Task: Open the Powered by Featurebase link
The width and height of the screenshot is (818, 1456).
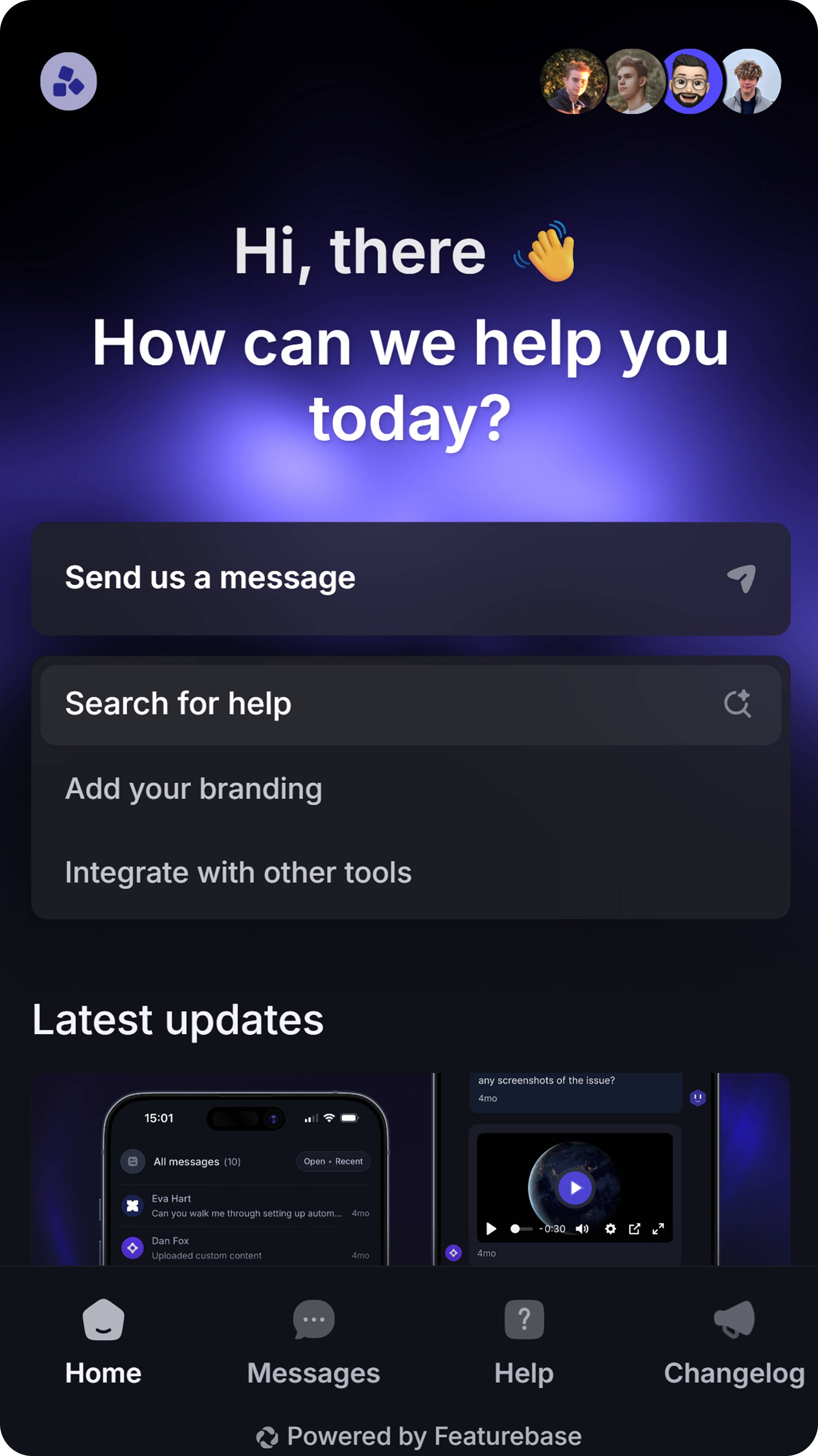Action: click(x=419, y=1436)
